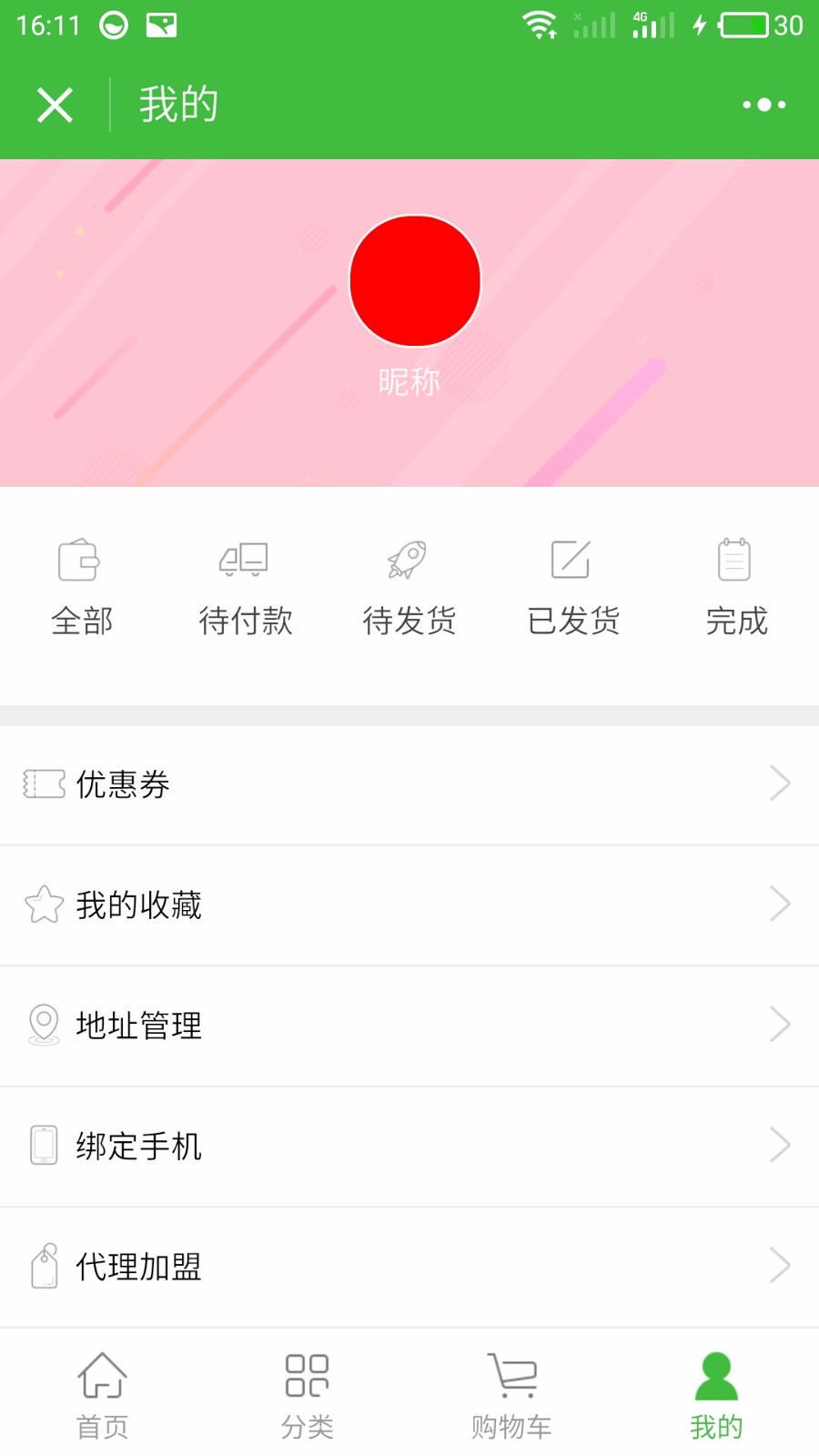Open the 优惠券 coupons row
Image resolution: width=819 pixels, height=1456 pixels.
409,784
